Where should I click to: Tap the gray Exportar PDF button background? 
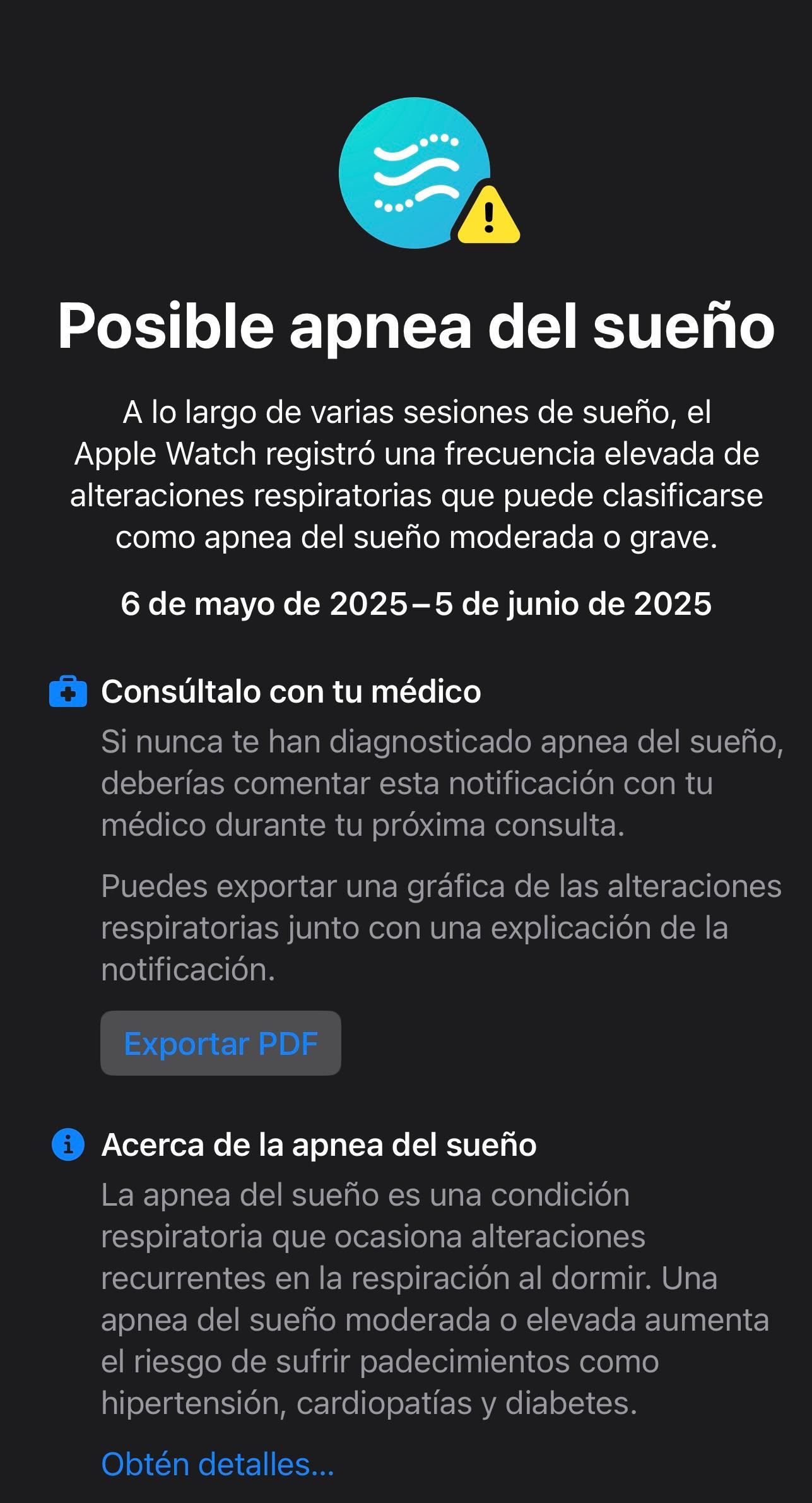click(x=220, y=1043)
